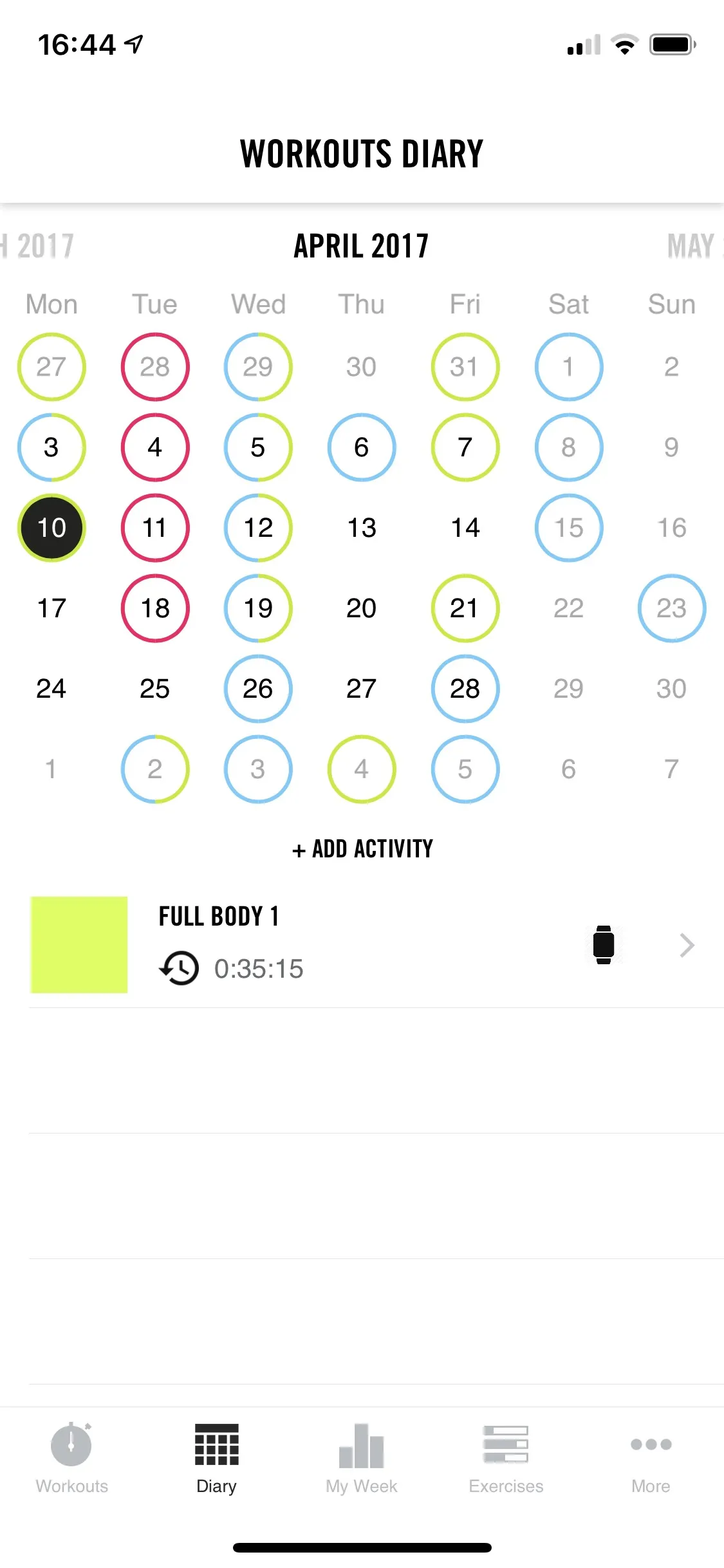Select the Diary tab

216,1459
